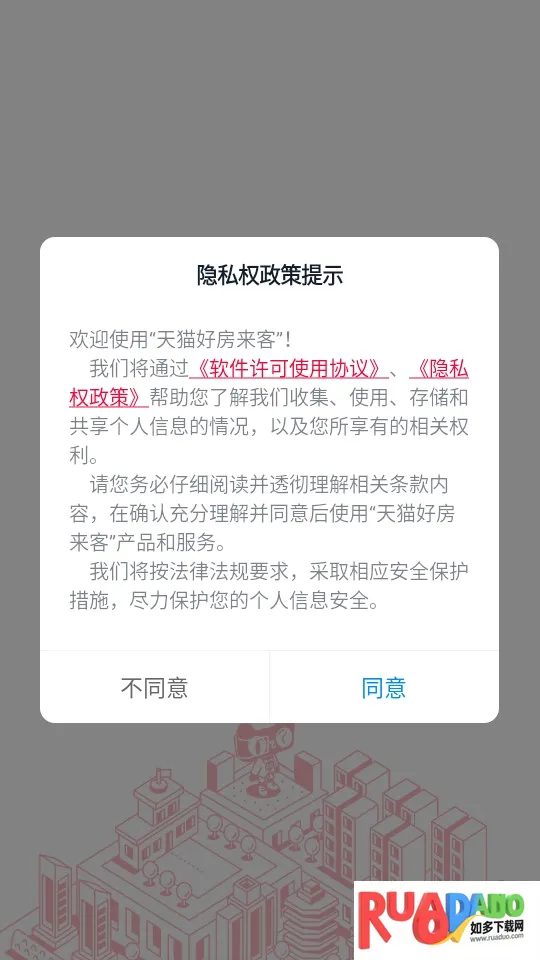The image size is (540, 960).
Task: Open the 《隐私权政策》 link
Action: (x=108, y=398)
